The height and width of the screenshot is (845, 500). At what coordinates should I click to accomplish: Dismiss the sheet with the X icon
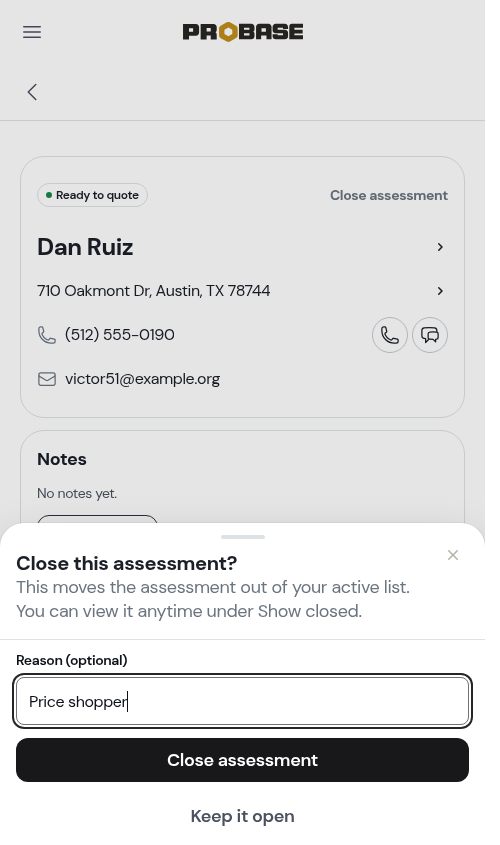[453, 555]
